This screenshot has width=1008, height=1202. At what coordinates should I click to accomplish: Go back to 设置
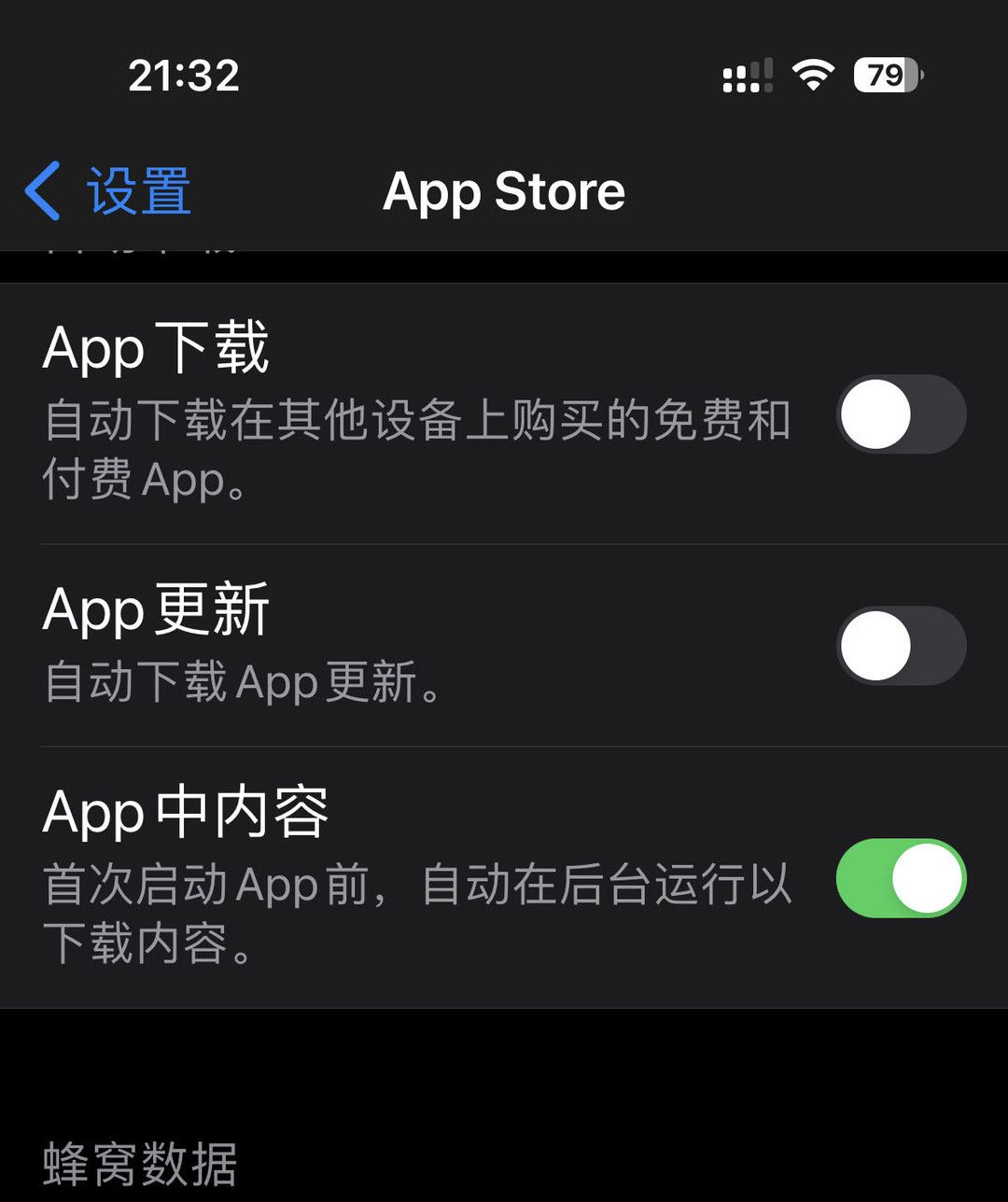109,191
